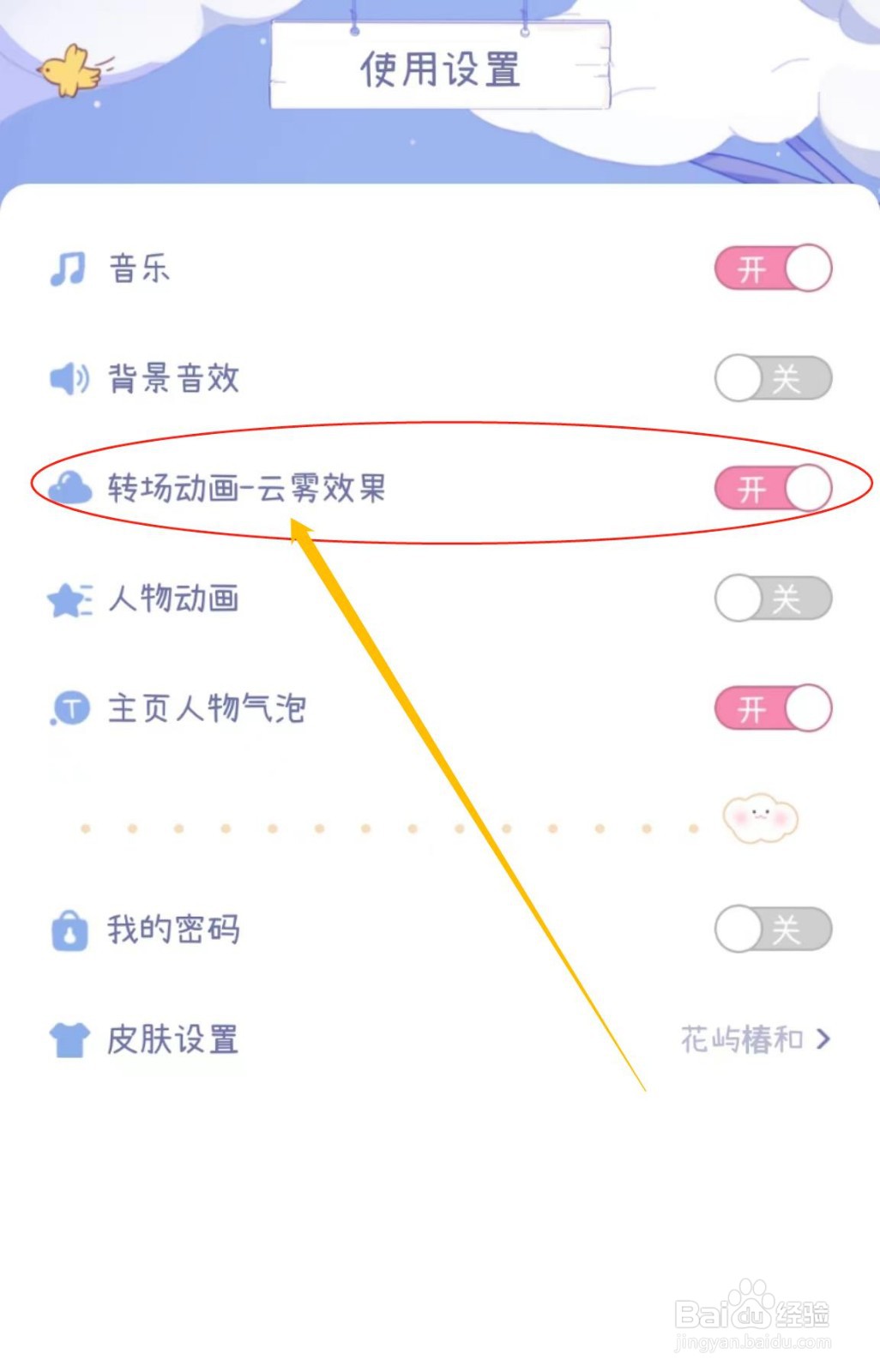Click the music note icon beside 音乐
Image resolution: width=880 pixels, height=1372 pixels.
[69, 268]
